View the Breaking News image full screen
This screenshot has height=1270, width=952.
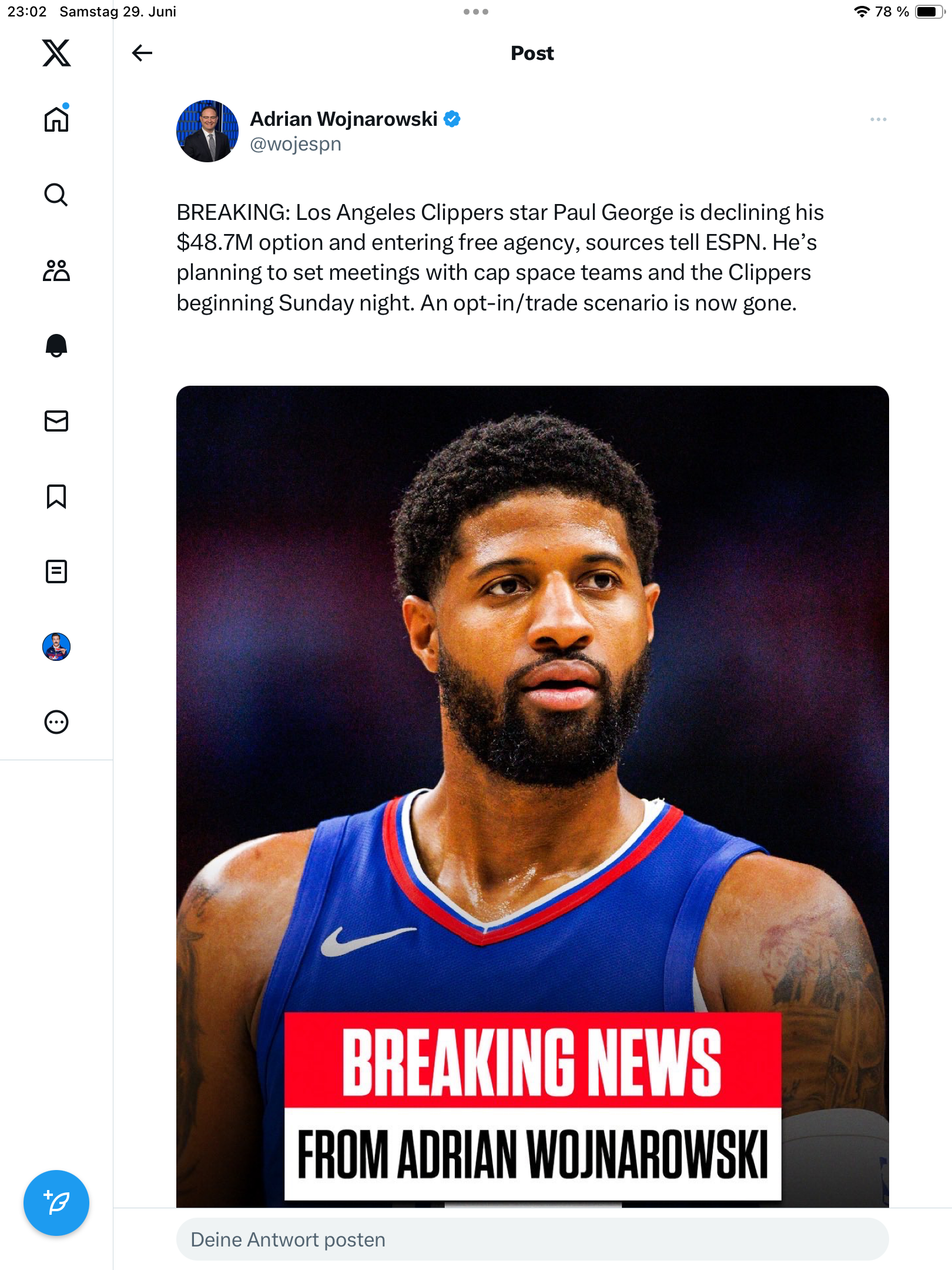(x=532, y=764)
